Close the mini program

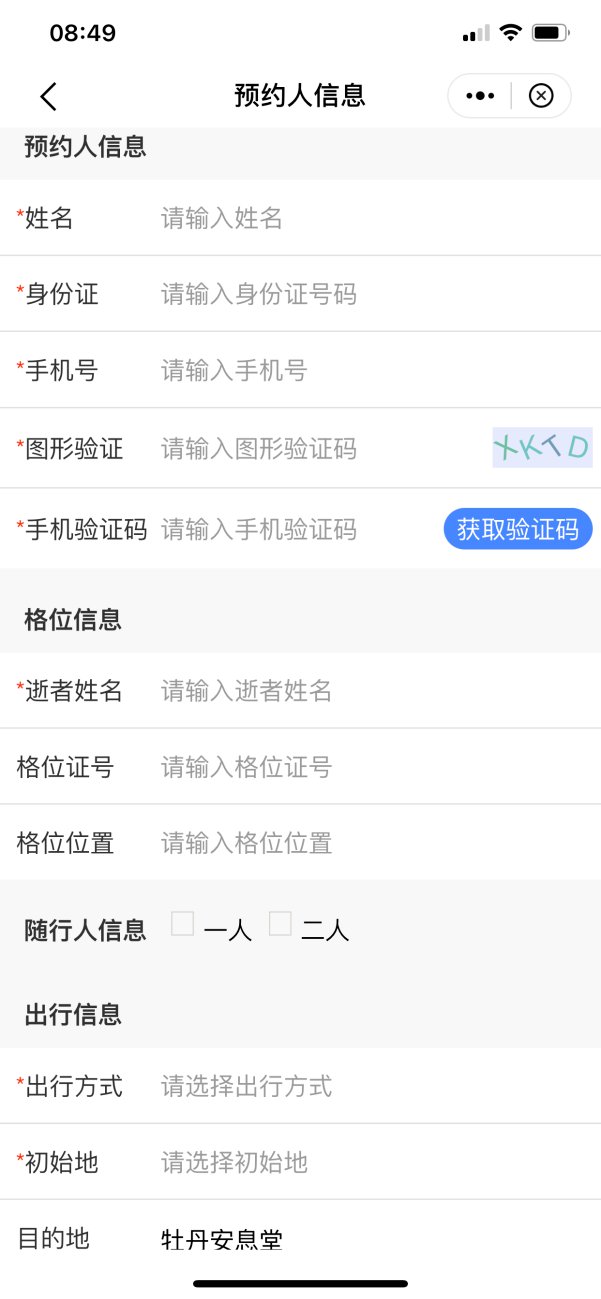click(540, 96)
